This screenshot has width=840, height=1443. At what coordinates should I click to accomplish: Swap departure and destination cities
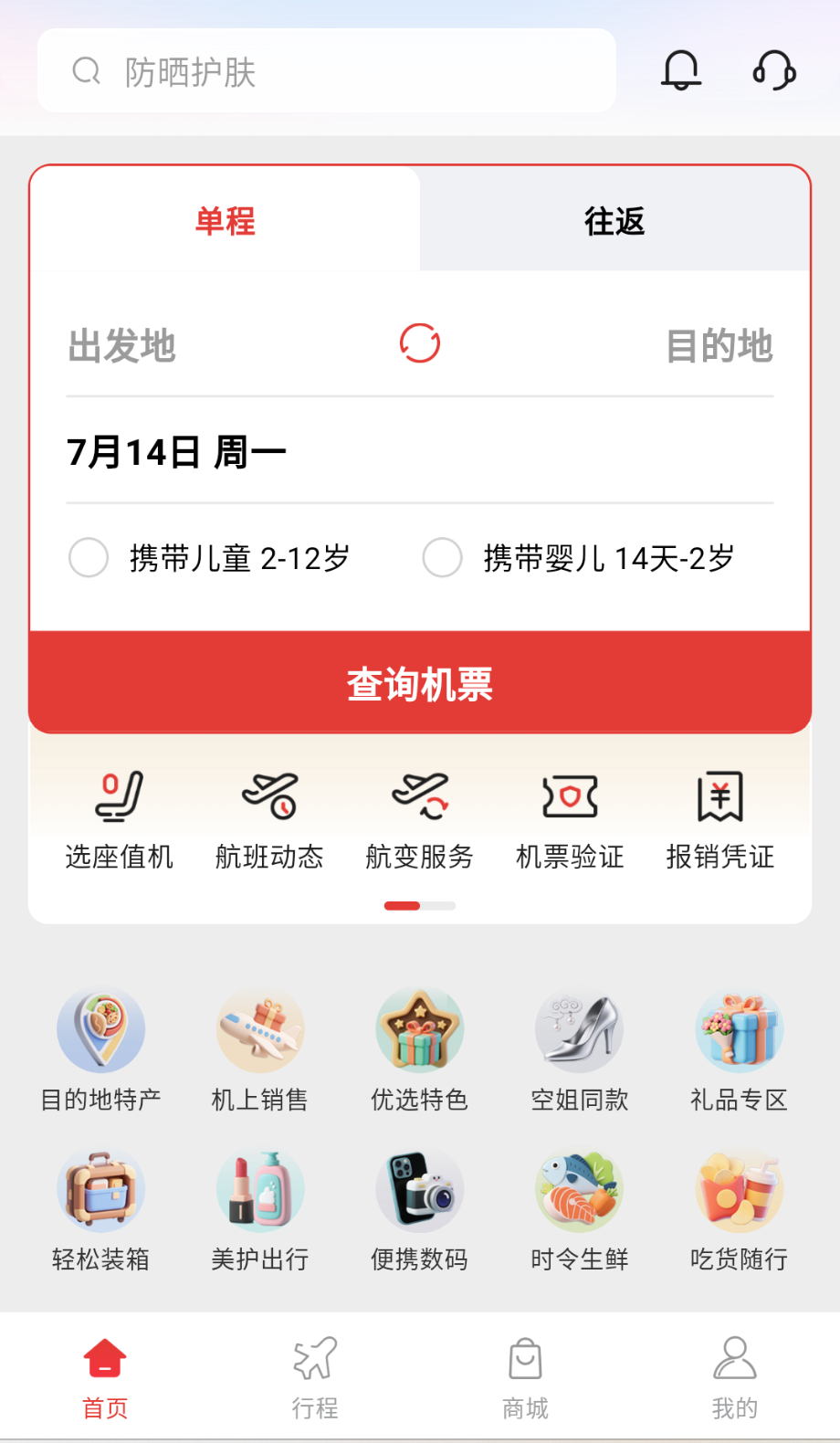(x=419, y=344)
